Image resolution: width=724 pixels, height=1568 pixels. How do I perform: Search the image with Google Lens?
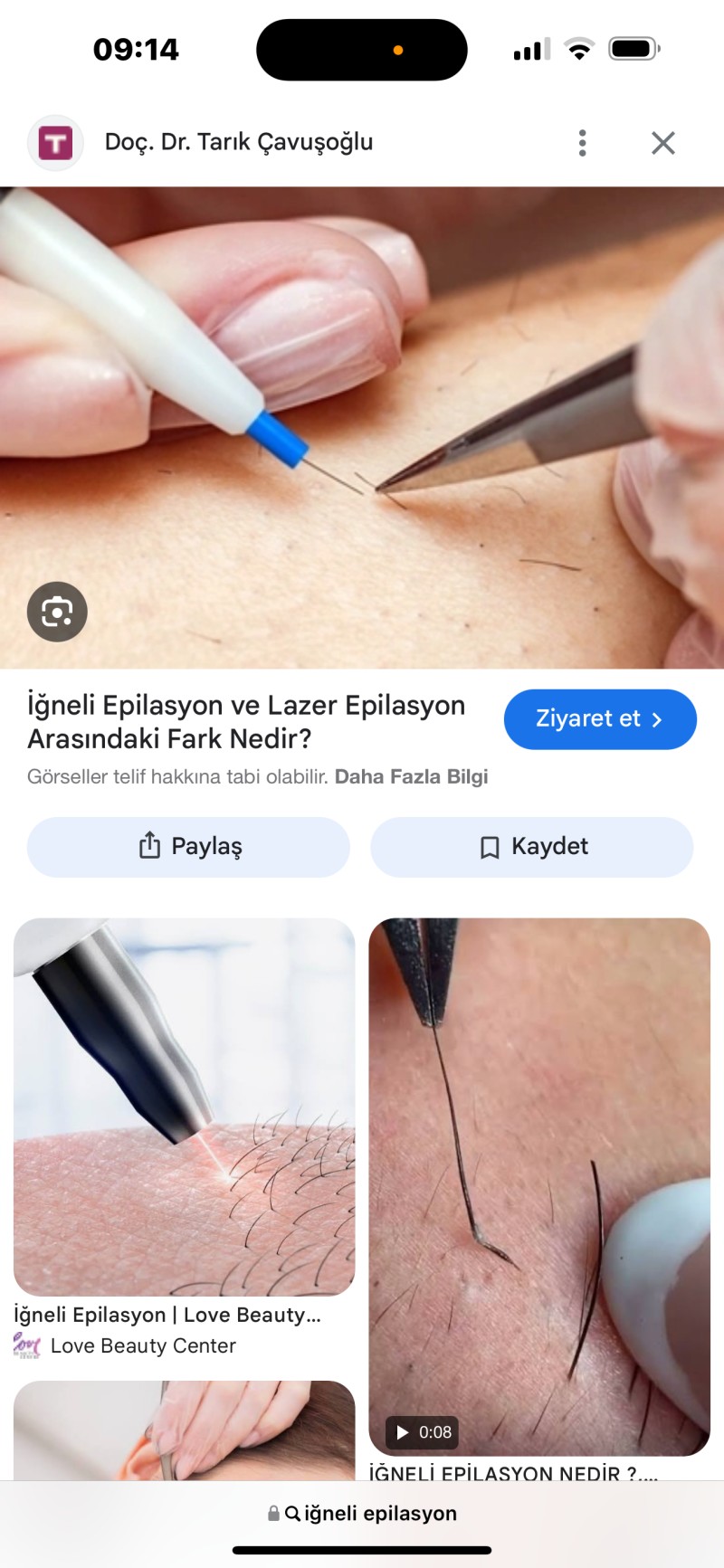tap(57, 612)
